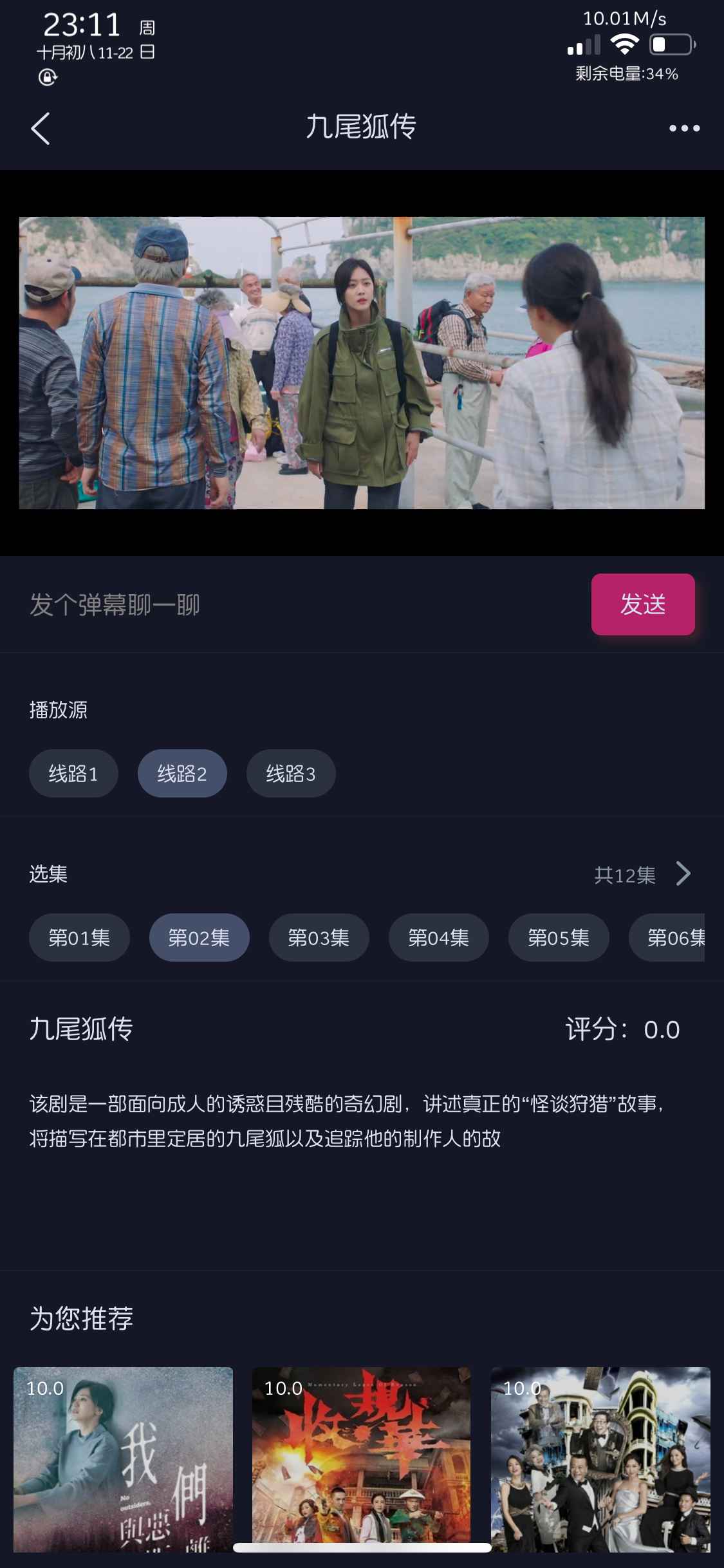Select episode 第02集
Screen dimensions: 724x1568
[x=200, y=938]
